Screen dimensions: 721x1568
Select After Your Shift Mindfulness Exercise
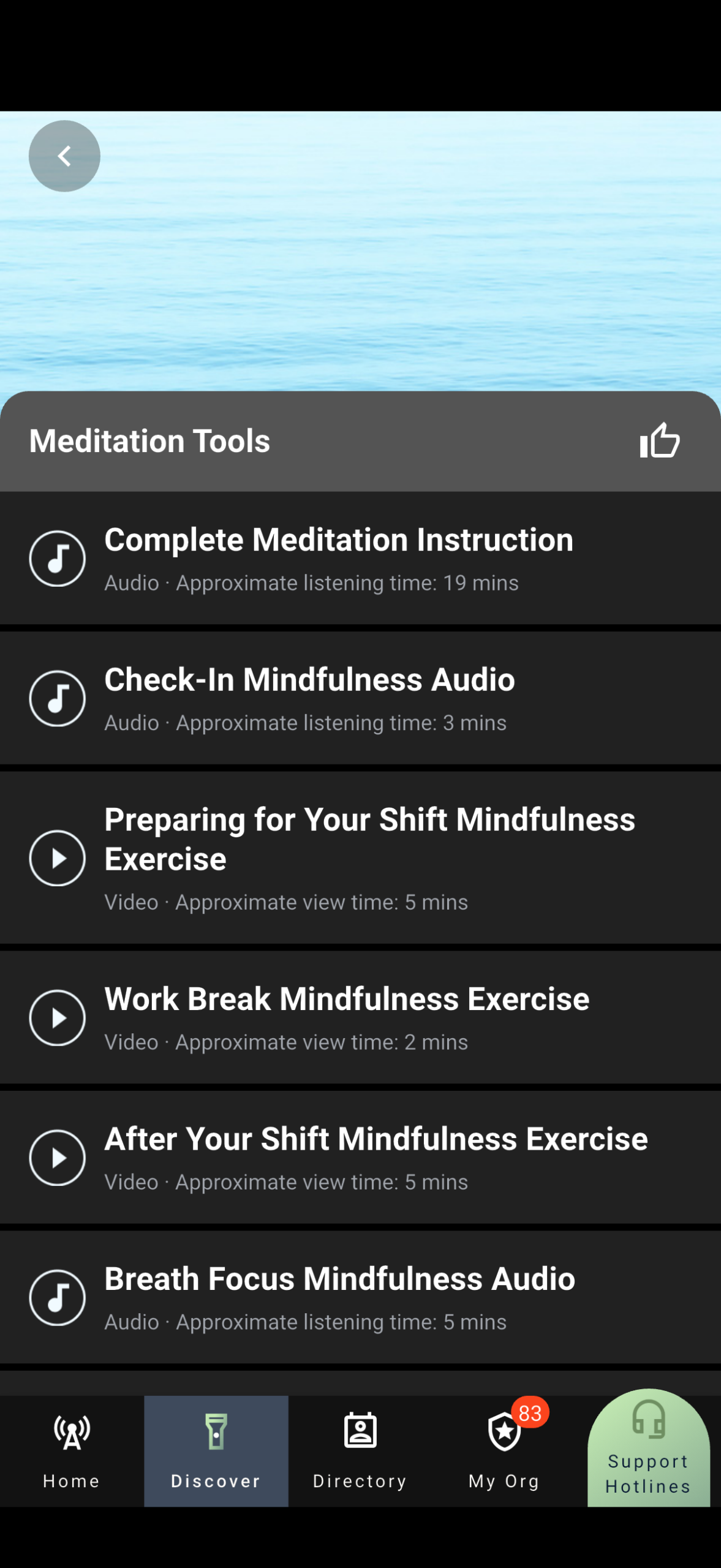pyautogui.click(x=360, y=1158)
